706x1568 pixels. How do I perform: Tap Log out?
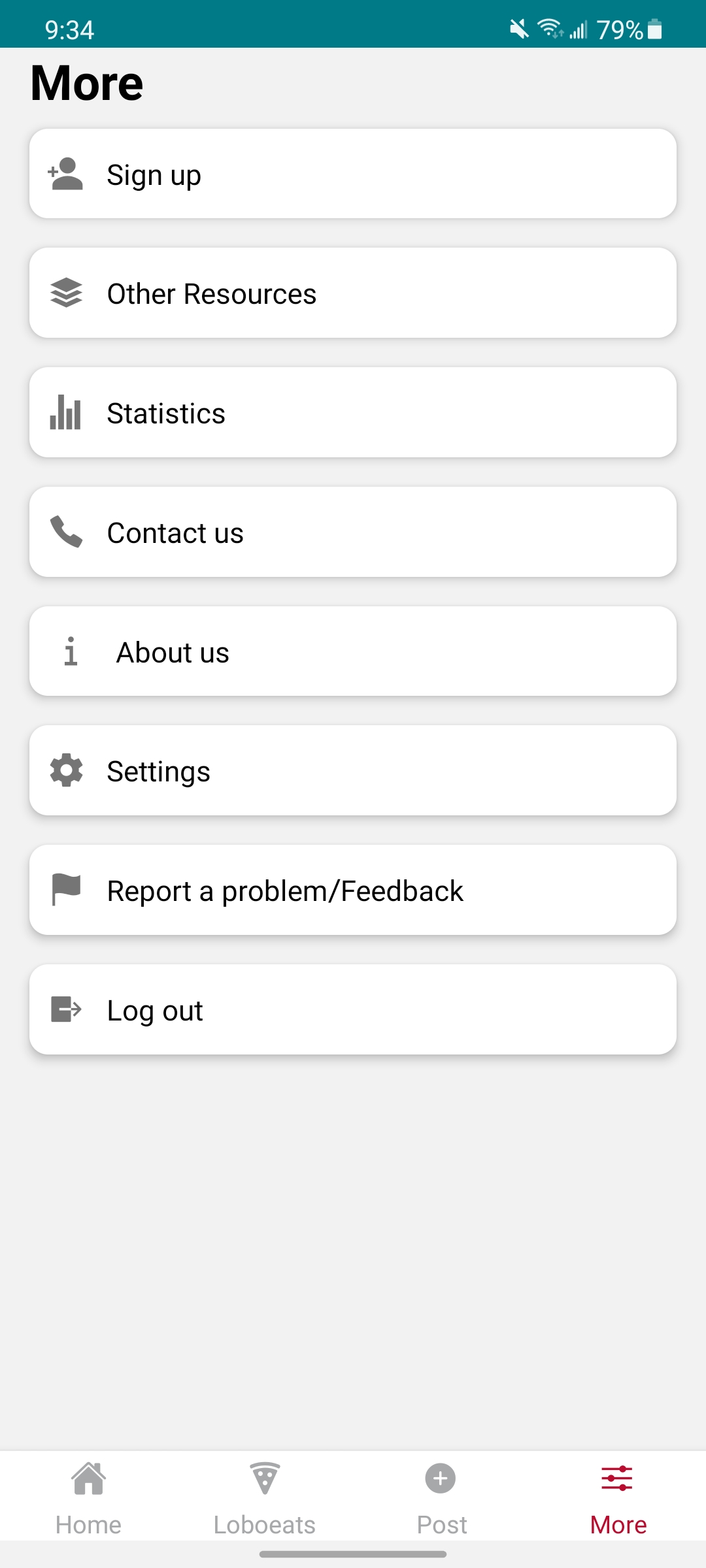tap(353, 1009)
